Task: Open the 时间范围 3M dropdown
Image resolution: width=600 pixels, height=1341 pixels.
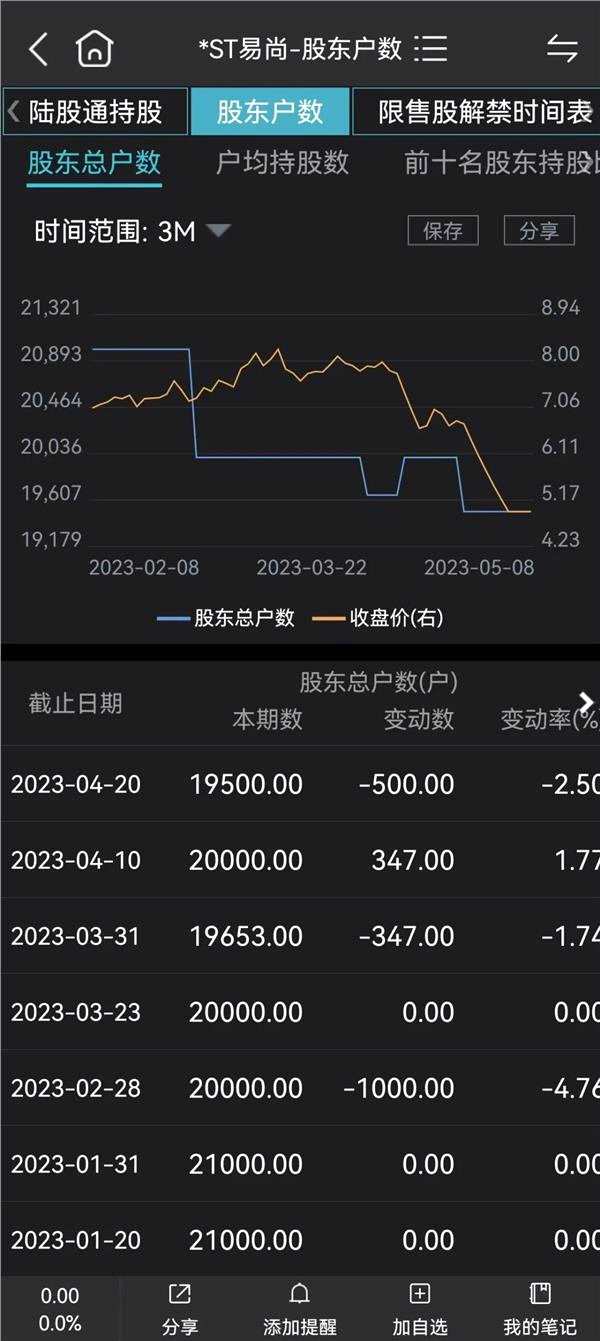Action: tap(132, 232)
